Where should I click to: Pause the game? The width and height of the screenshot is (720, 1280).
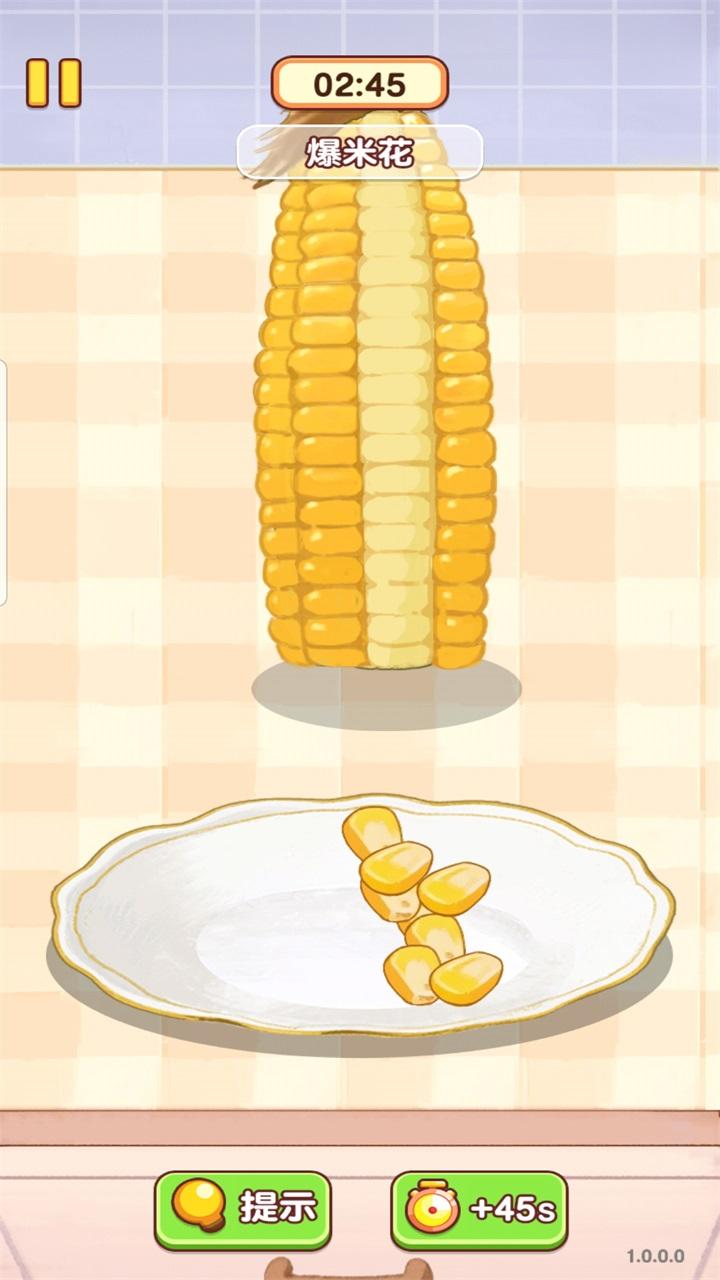(53, 83)
